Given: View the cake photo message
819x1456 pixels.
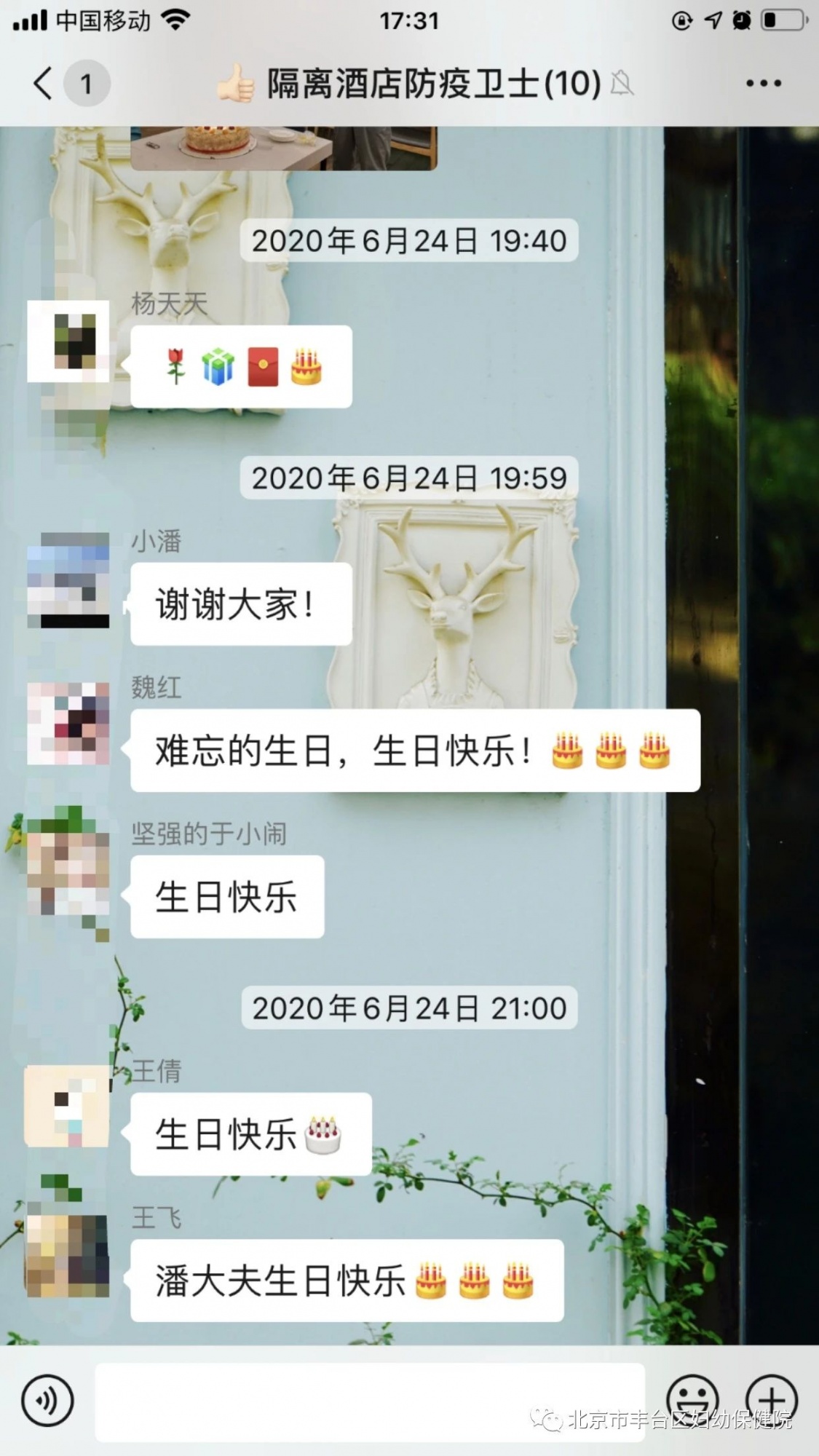Looking at the screenshot, I should coord(284,148).
